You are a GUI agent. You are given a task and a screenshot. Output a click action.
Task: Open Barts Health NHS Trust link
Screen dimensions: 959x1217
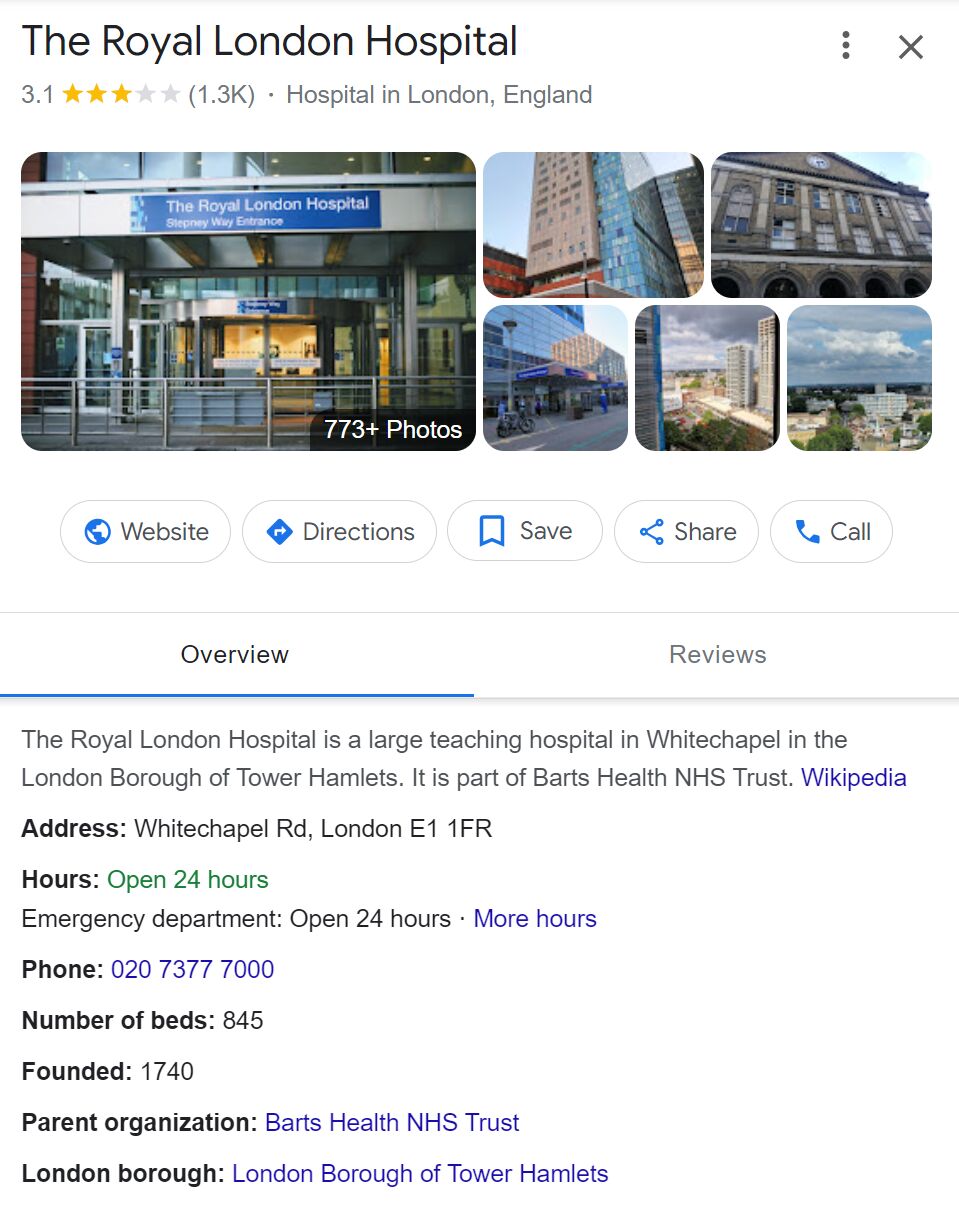click(x=392, y=1122)
